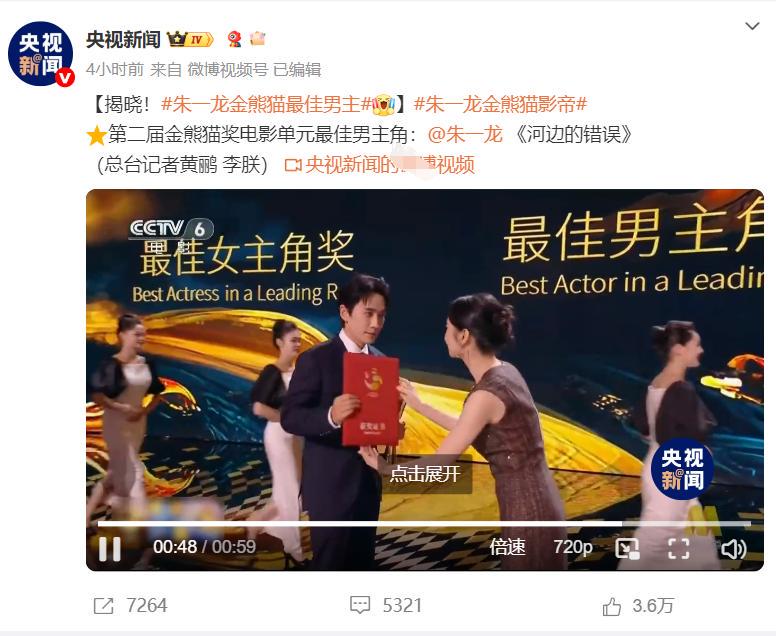Expand the post options chevron
The image size is (776, 636).
coord(752,25)
